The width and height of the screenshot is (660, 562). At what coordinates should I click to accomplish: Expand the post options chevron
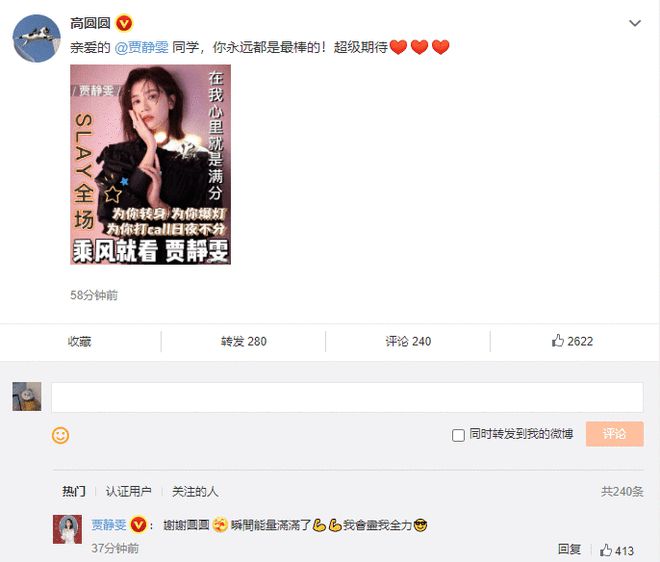coord(634,23)
